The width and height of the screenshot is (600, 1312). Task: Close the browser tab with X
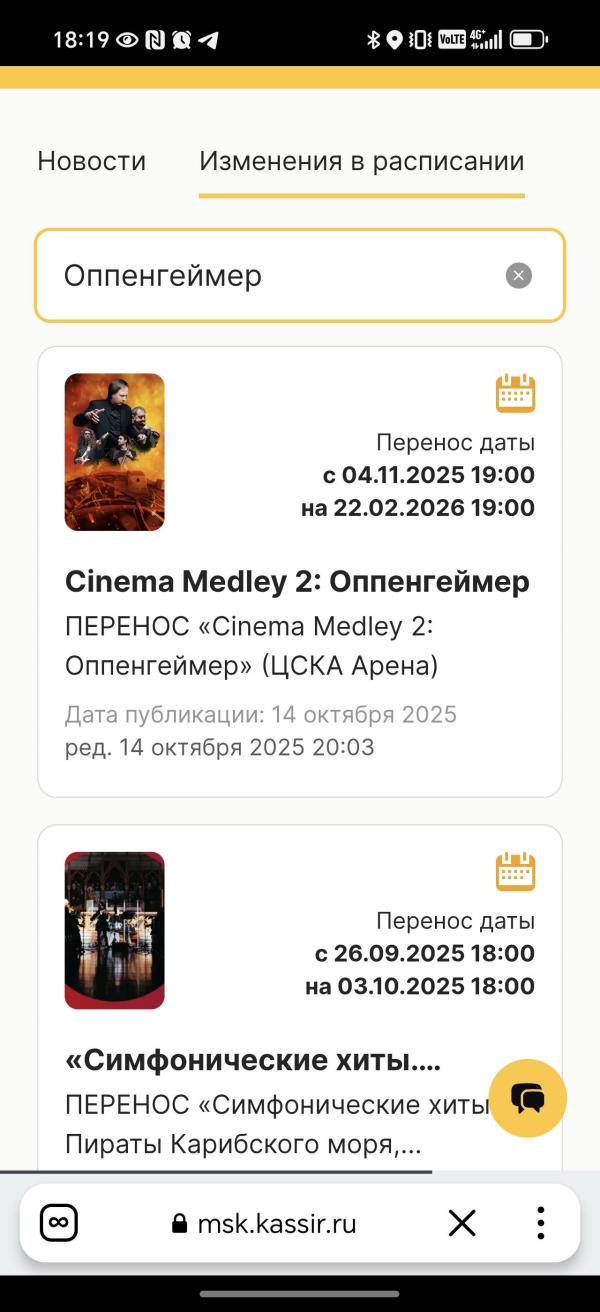pos(462,1223)
